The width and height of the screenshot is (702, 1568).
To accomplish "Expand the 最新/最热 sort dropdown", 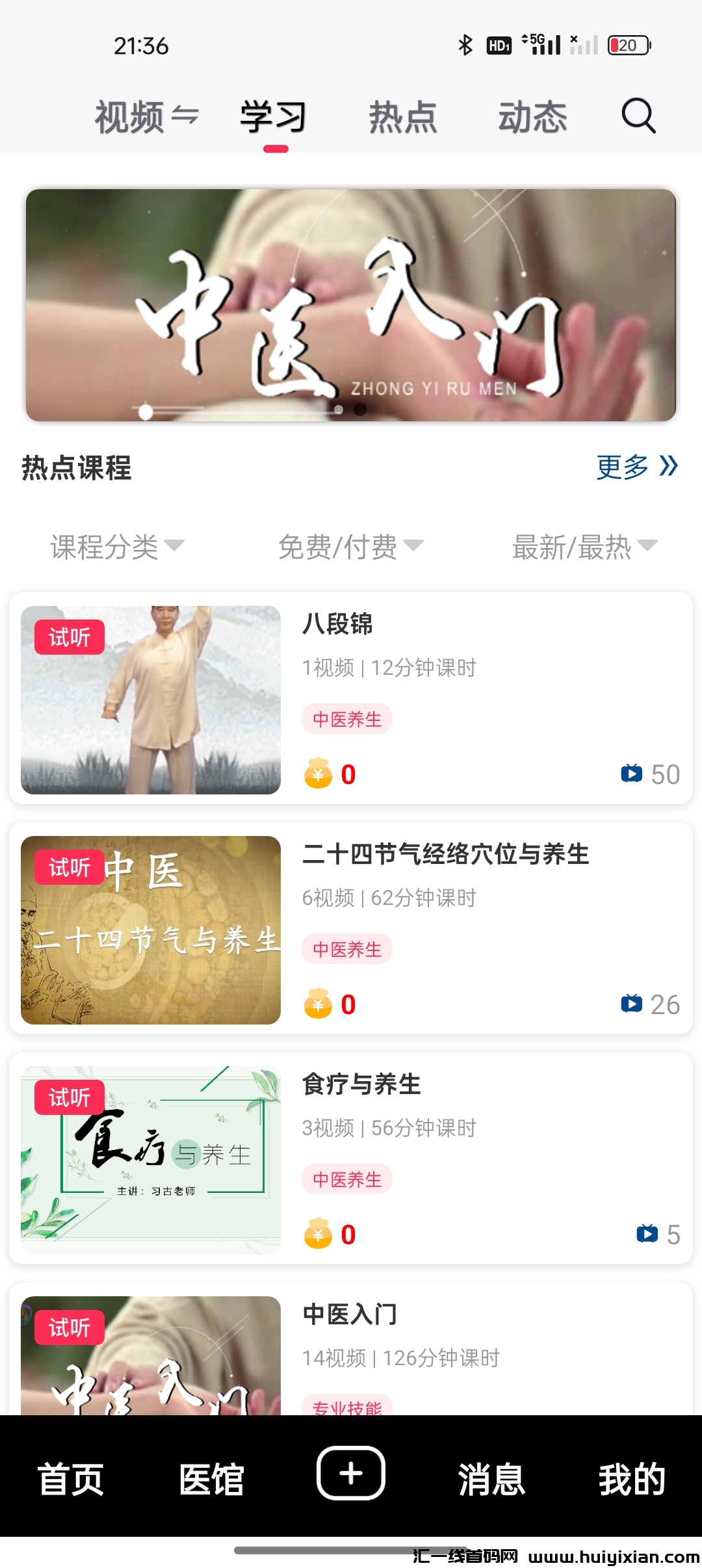I will [584, 546].
